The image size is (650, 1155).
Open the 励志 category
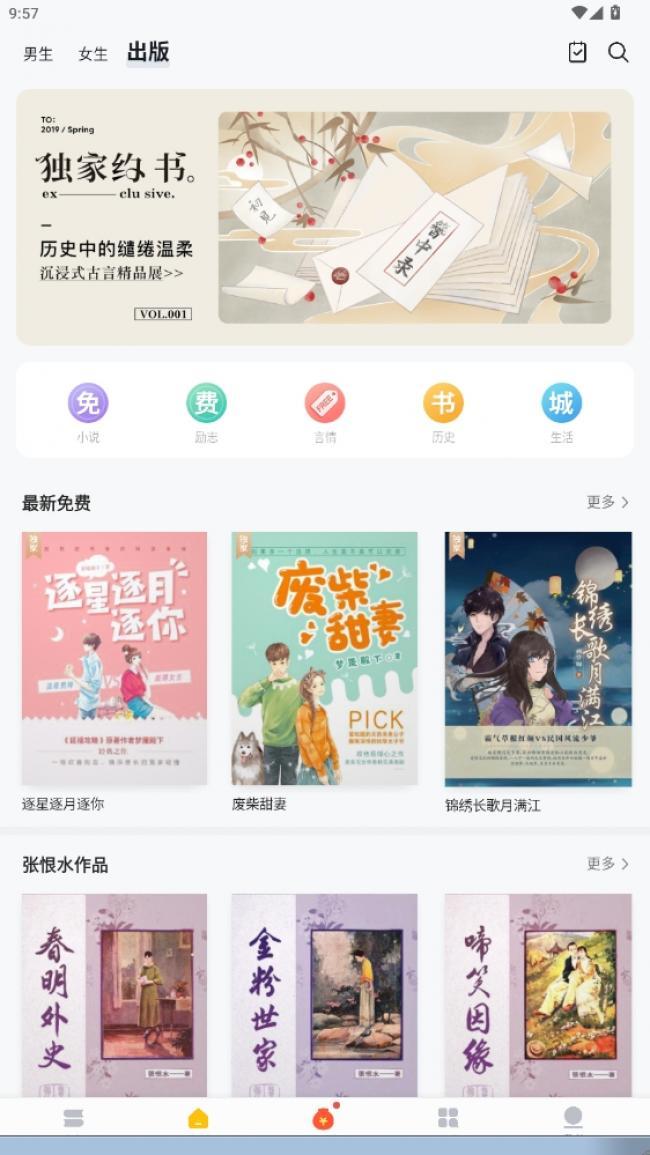(206, 412)
